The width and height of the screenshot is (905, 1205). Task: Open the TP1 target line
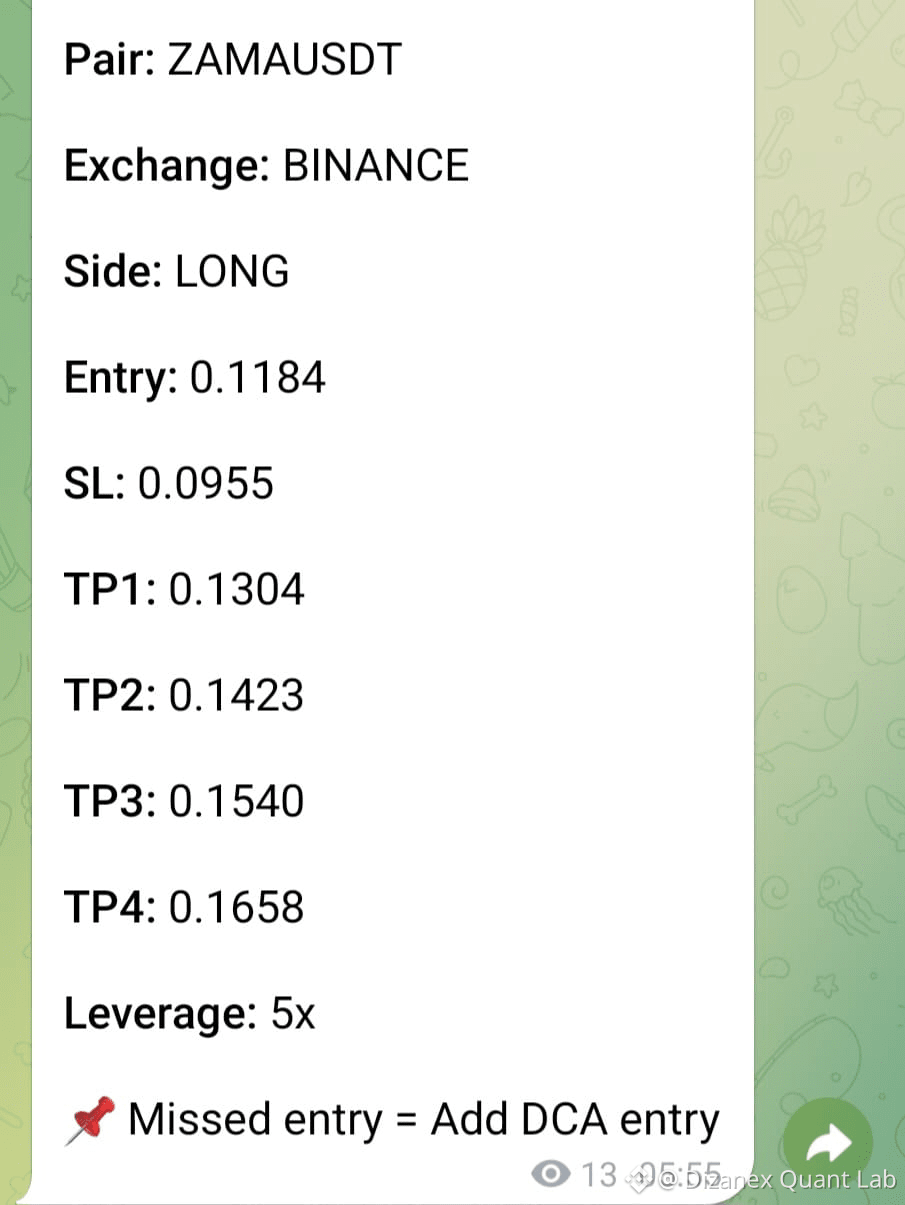[184, 589]
